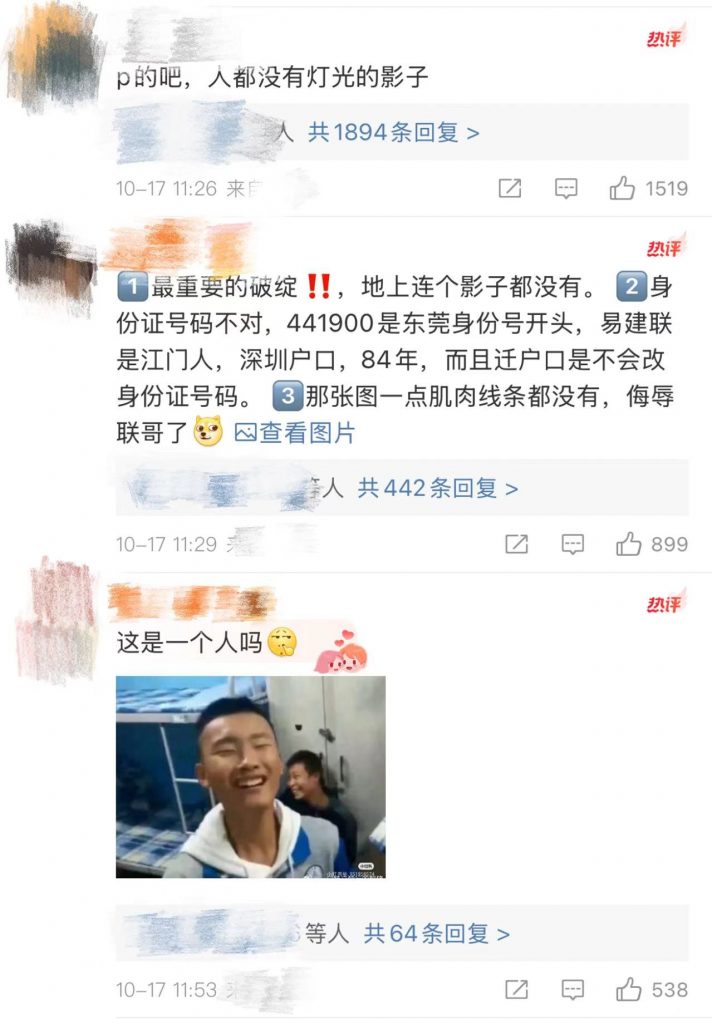Like the comment with 899 likes
This screenshot has width=712, height=1024.
pyautogui.click(x=629, y=544)
